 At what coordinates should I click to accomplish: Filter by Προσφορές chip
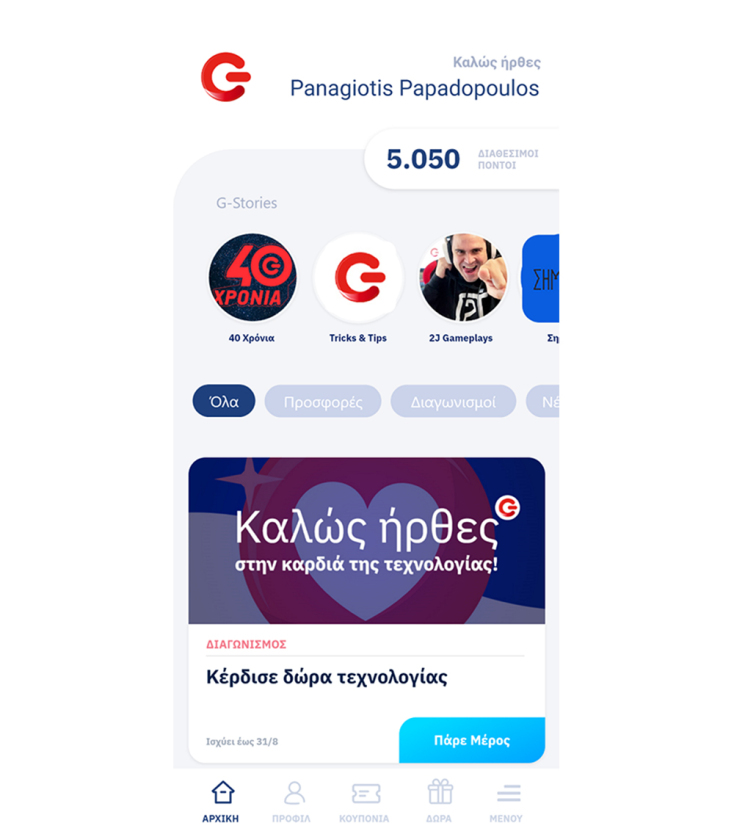[x=323, y=402]
